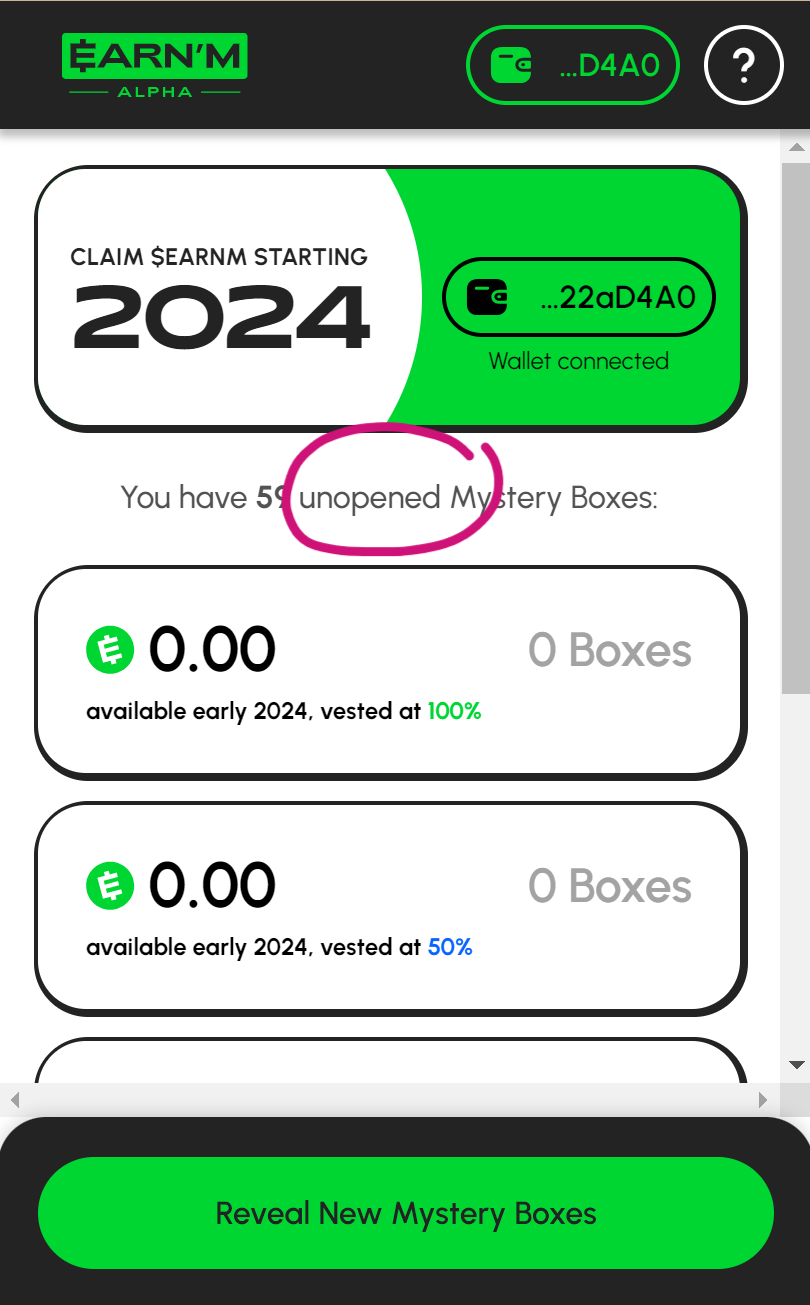Screen dimensions: 810x1305
Task: Open the 0 Boxes card vested at 50%
Action: (x=391, y=908)
